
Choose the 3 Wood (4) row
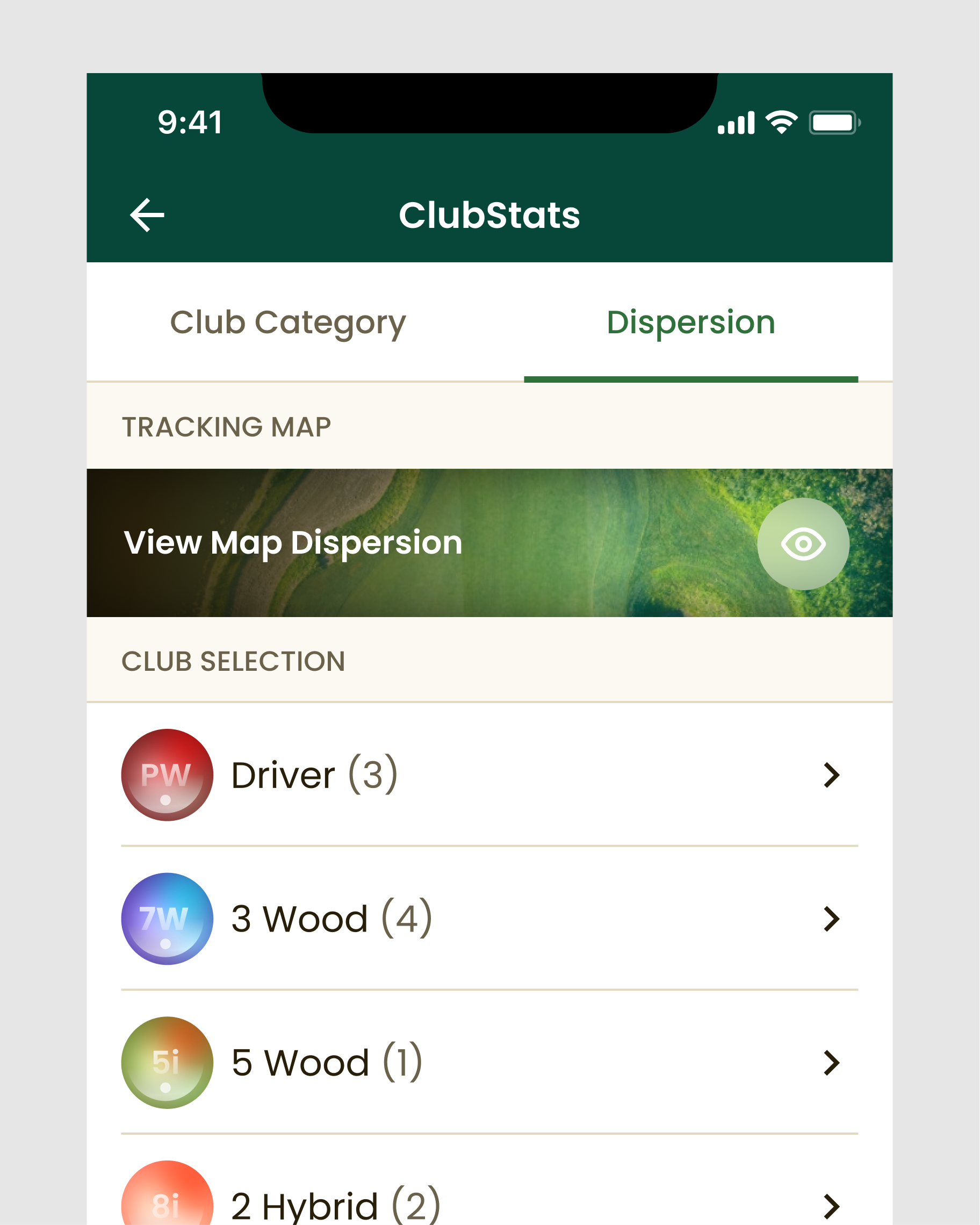point(488,919)
